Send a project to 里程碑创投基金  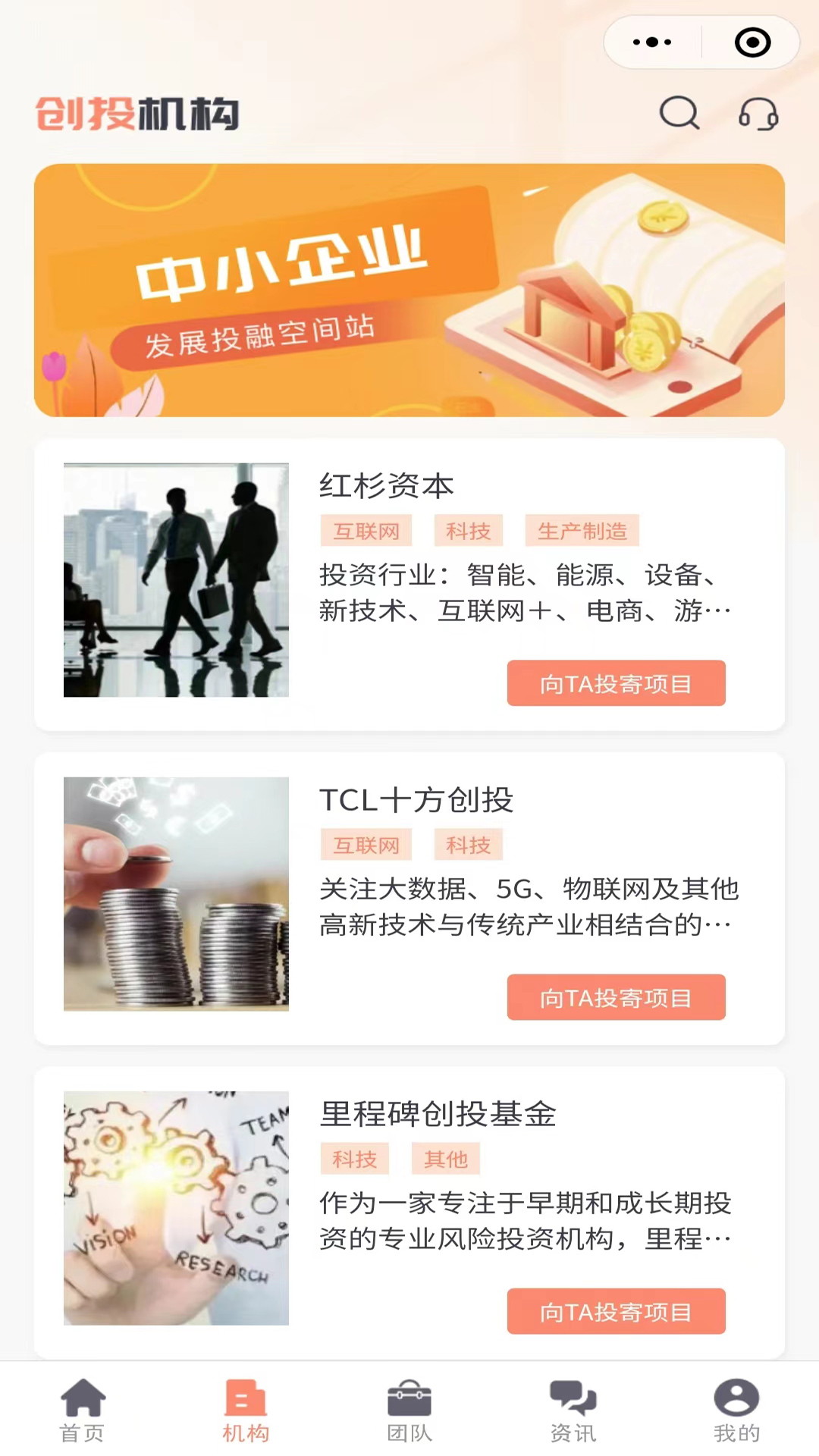pos(616,1311)
